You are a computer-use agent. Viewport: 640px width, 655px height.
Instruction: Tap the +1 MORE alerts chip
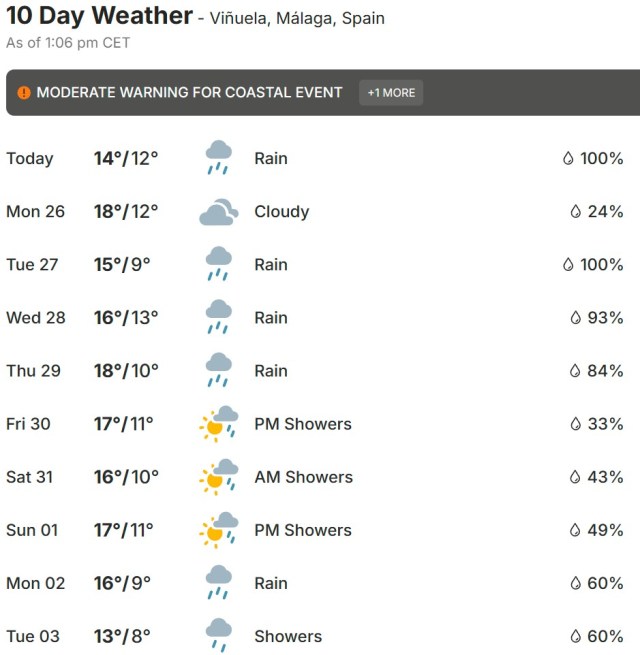(x=391, y=93)
